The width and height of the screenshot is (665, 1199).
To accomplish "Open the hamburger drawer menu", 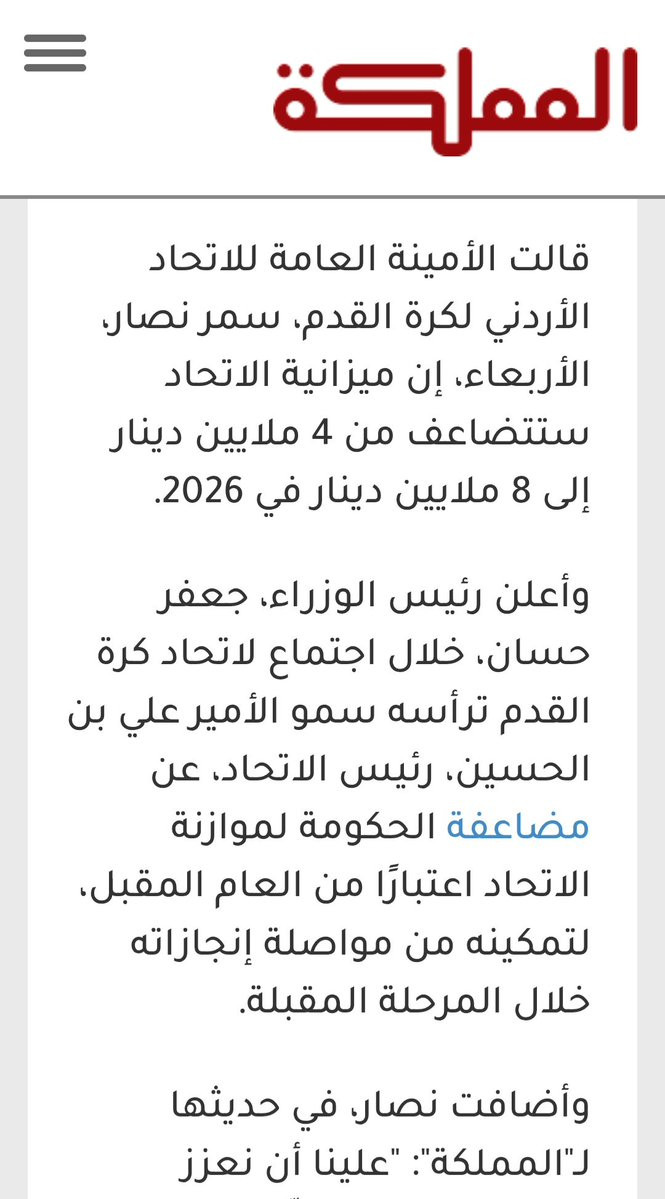I will click(55, 53).
